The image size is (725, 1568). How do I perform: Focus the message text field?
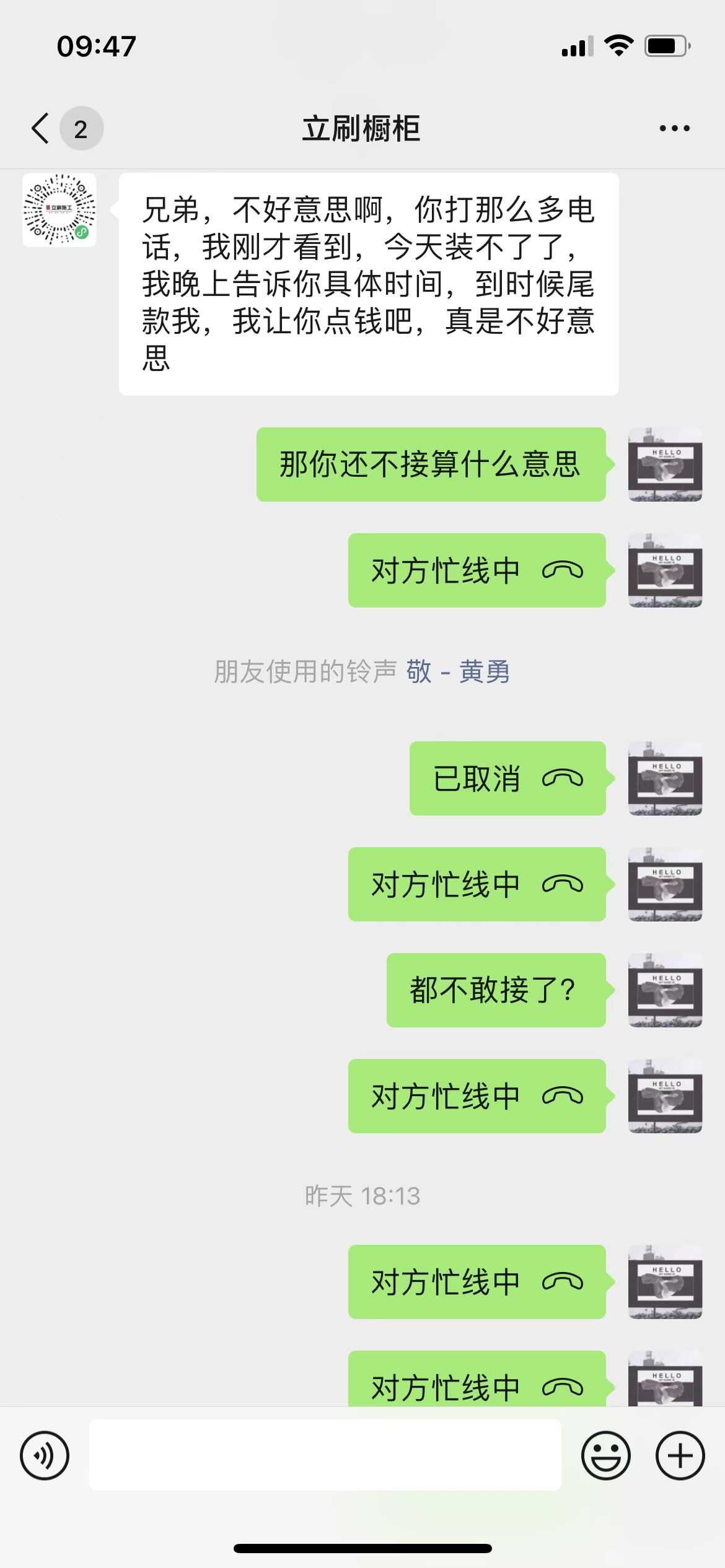click(325, 1455)
